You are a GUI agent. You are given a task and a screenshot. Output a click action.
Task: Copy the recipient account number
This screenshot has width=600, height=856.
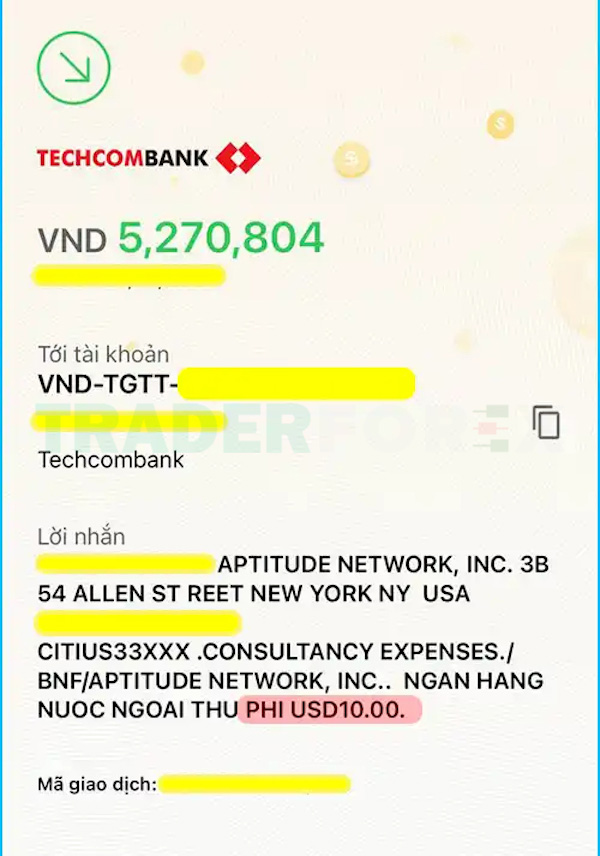click(545, 422)
